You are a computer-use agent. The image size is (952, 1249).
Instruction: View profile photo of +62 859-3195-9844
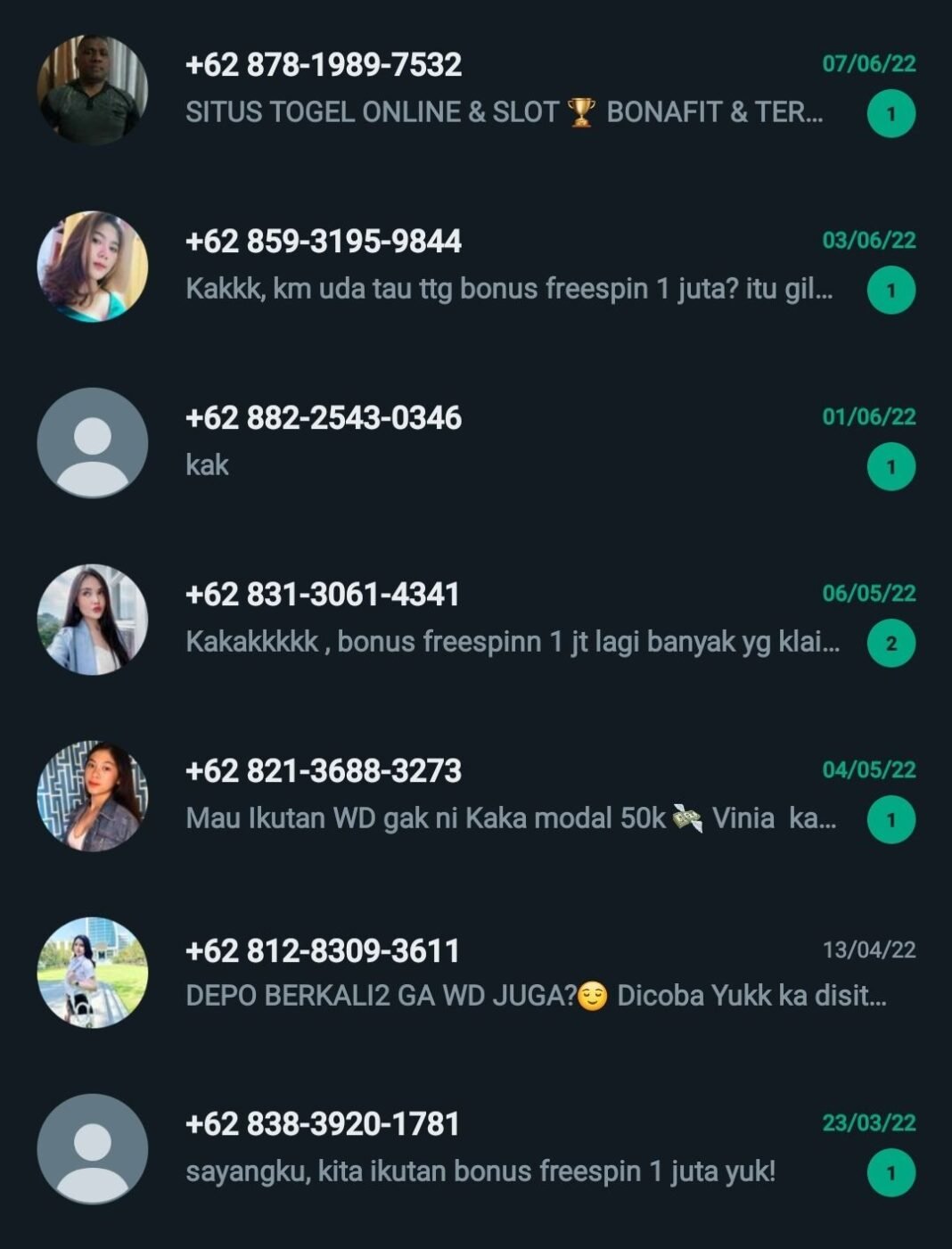93,267
